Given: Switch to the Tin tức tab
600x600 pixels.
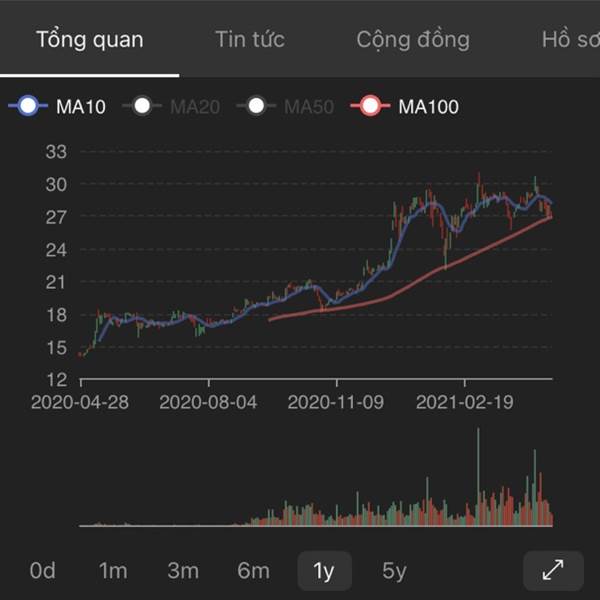Looking at the screenshot, I should pos(250,40).
